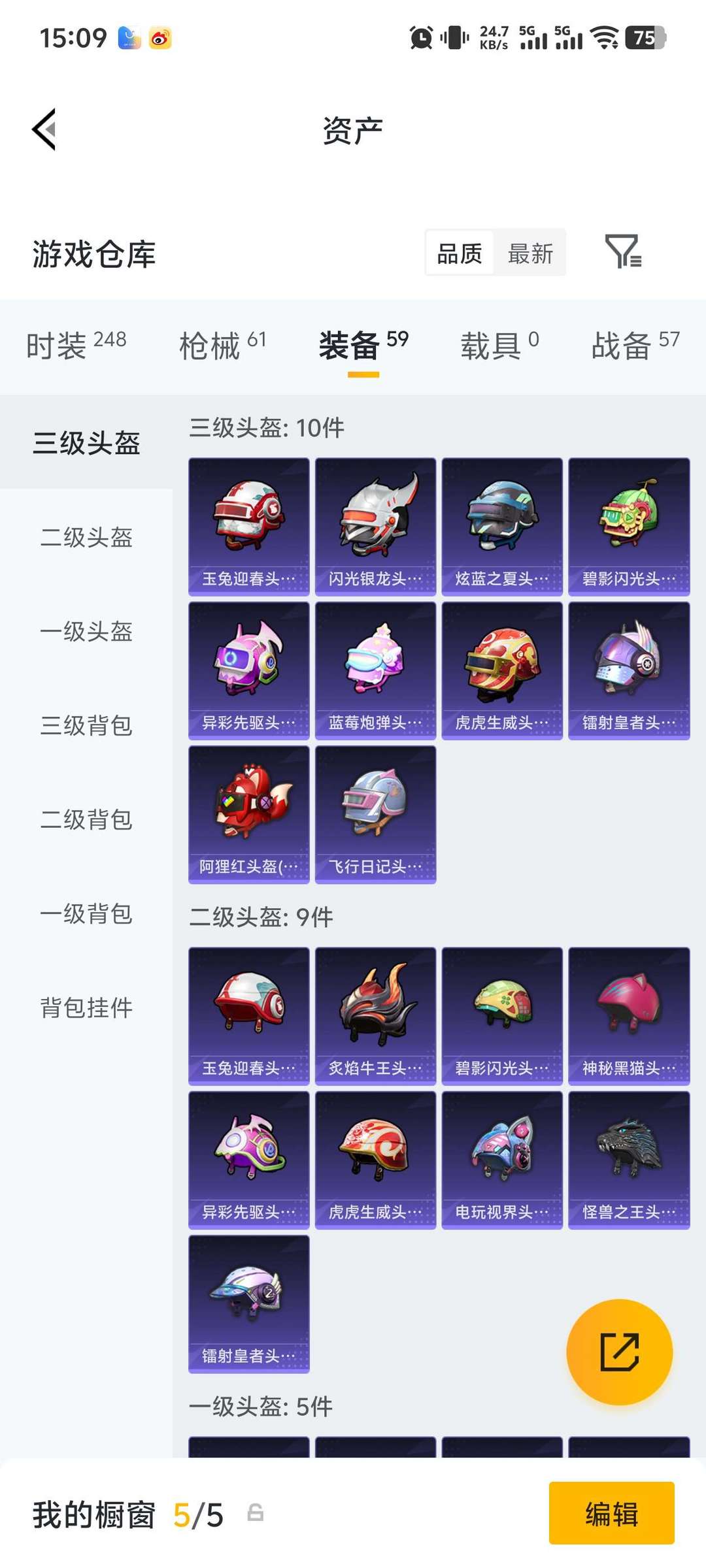The image size is (706, 1568).
Task: Switch sorting to 最新
Action: tap(531, 253)
